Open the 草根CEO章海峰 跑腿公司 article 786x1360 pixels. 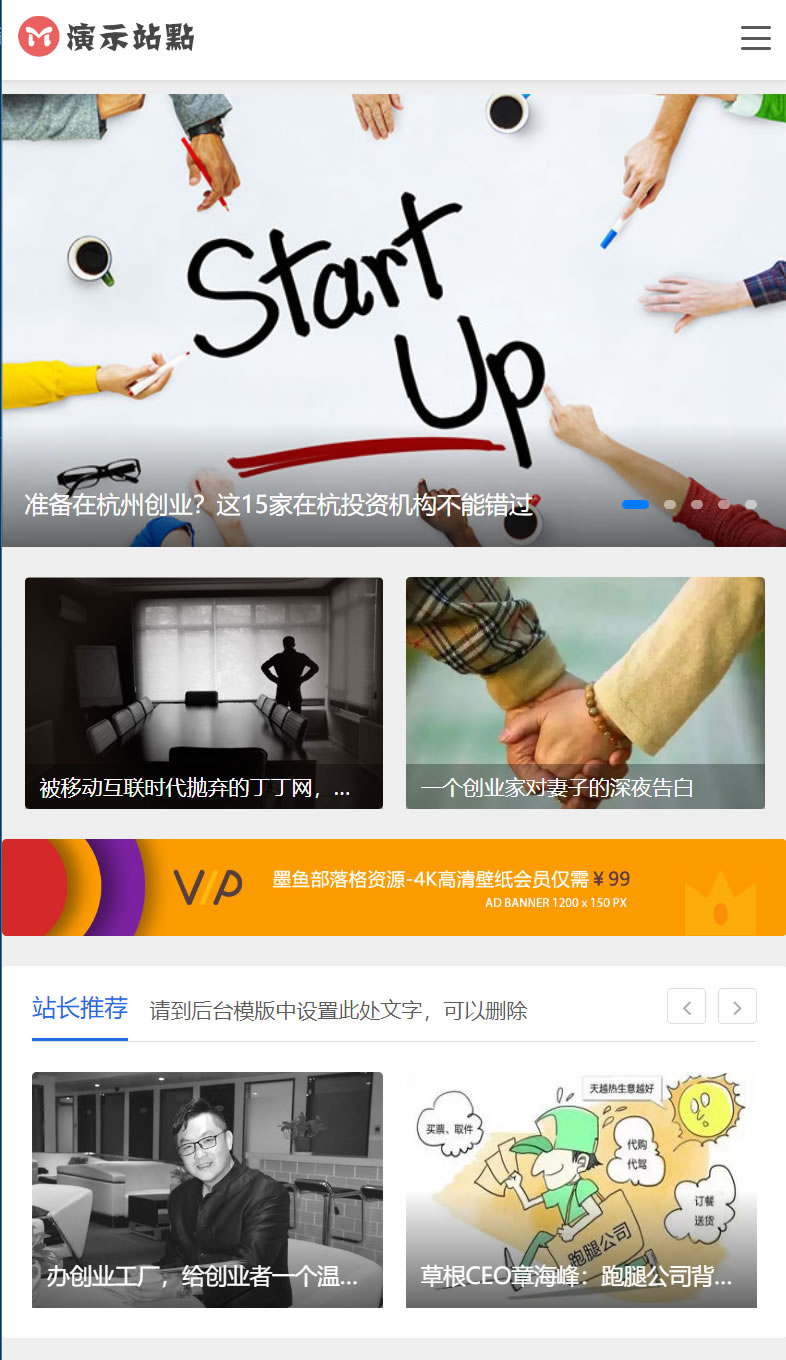[x=581, y=1190]
